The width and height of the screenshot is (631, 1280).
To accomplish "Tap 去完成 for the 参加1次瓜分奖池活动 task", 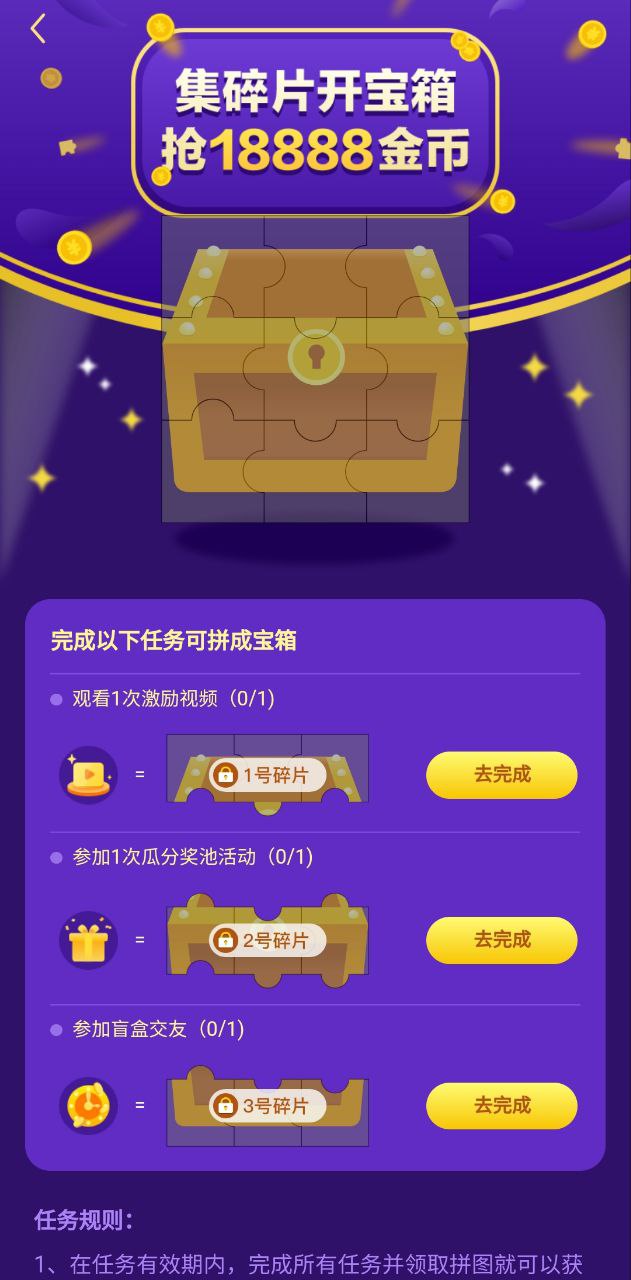I will 501,940.
